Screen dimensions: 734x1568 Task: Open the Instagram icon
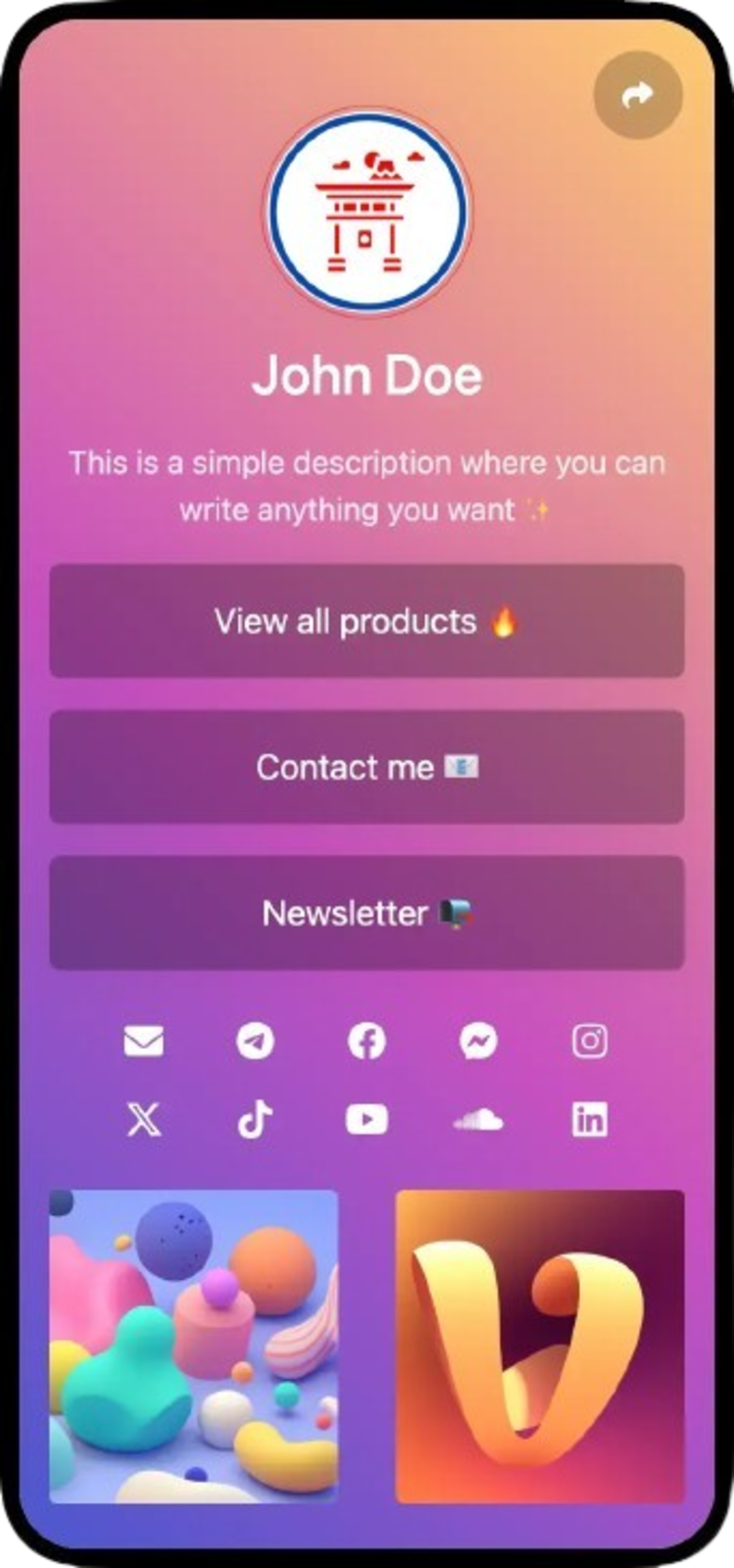tap(588, 1042)
